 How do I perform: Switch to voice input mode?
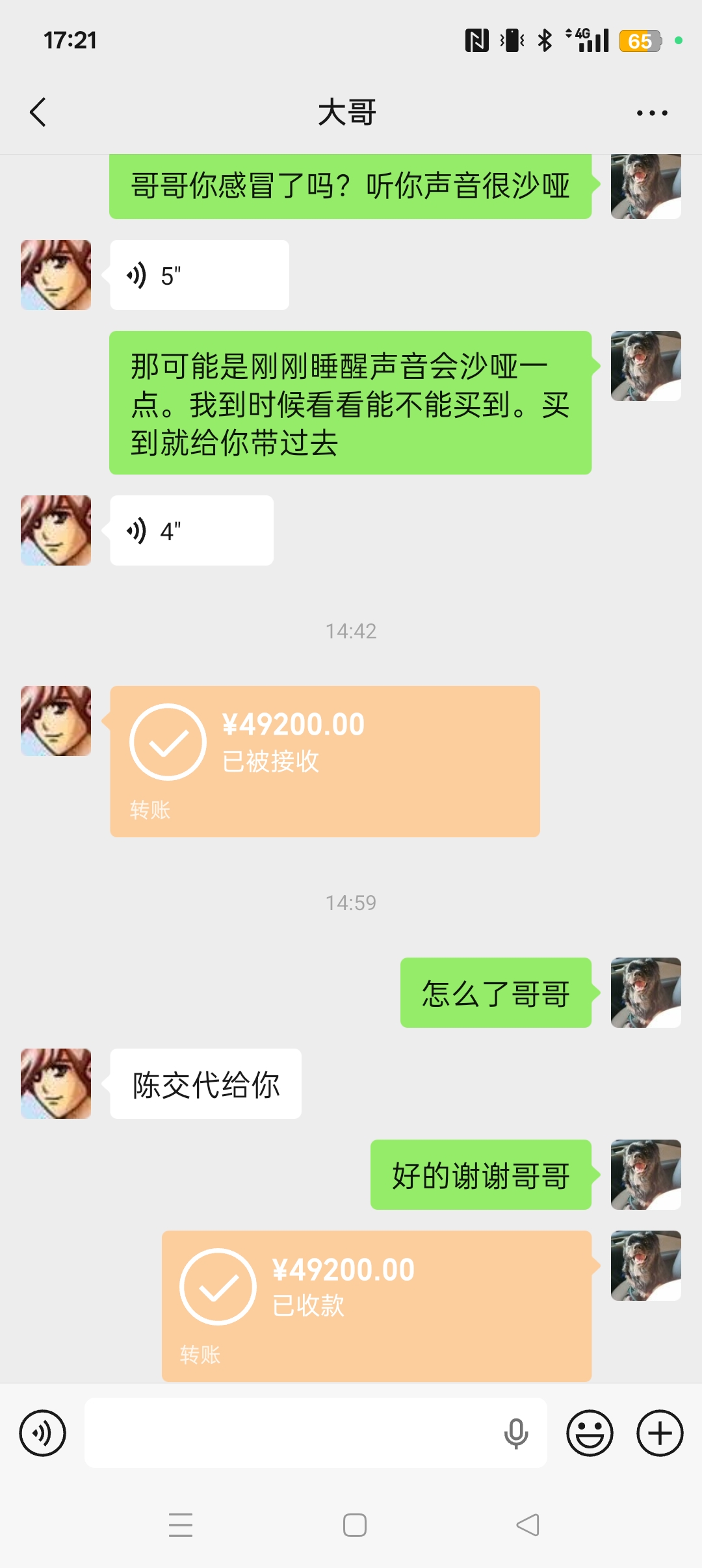click(x=43, y=1433)
